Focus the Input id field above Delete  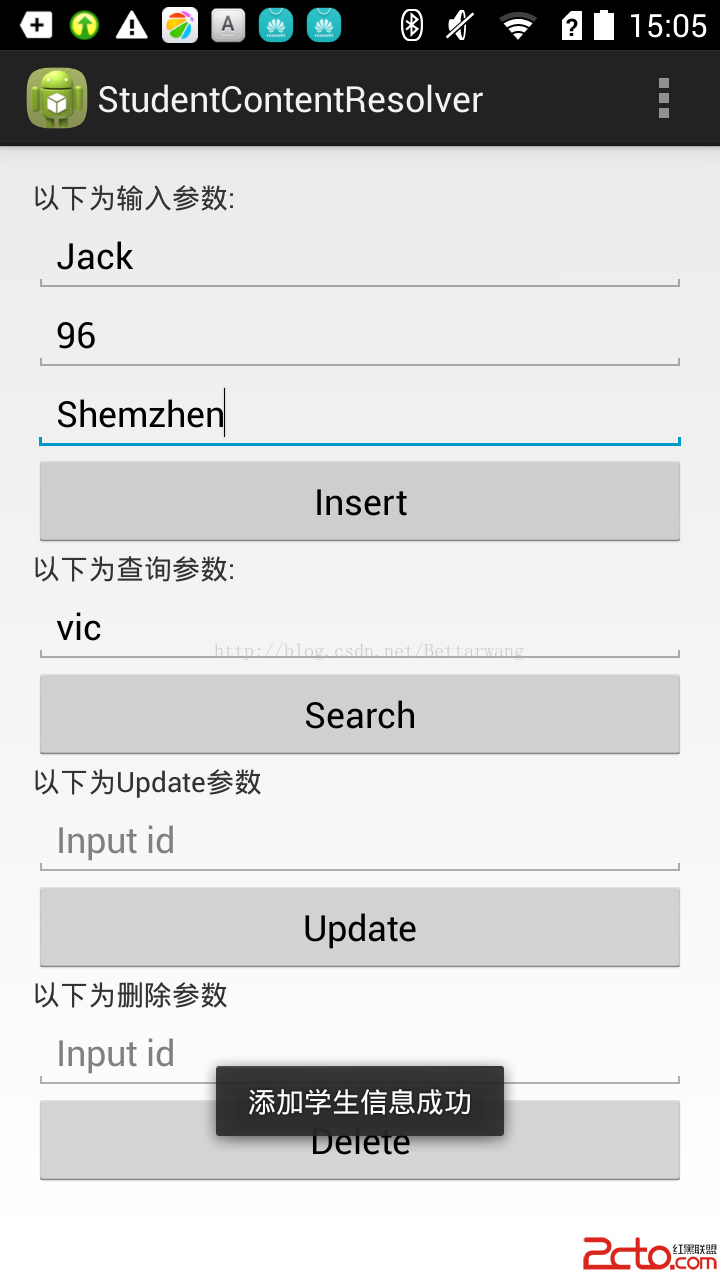point(360,1054)
